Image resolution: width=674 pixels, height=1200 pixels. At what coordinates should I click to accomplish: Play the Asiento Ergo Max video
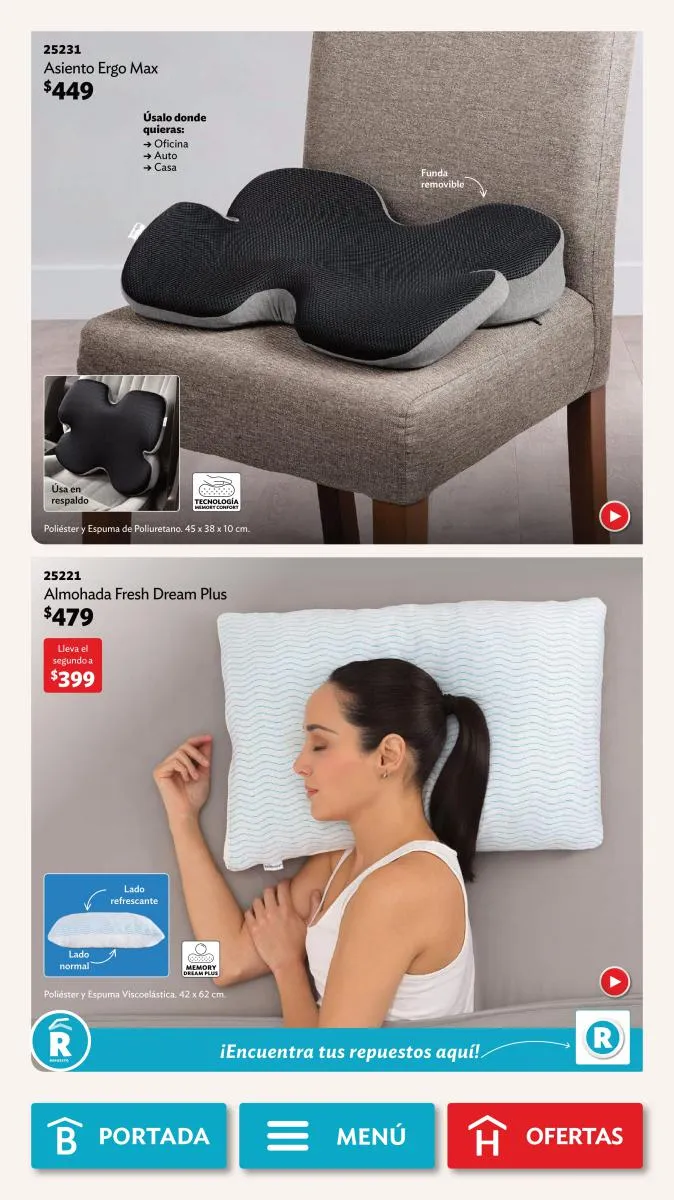click(x=613, y=516)
